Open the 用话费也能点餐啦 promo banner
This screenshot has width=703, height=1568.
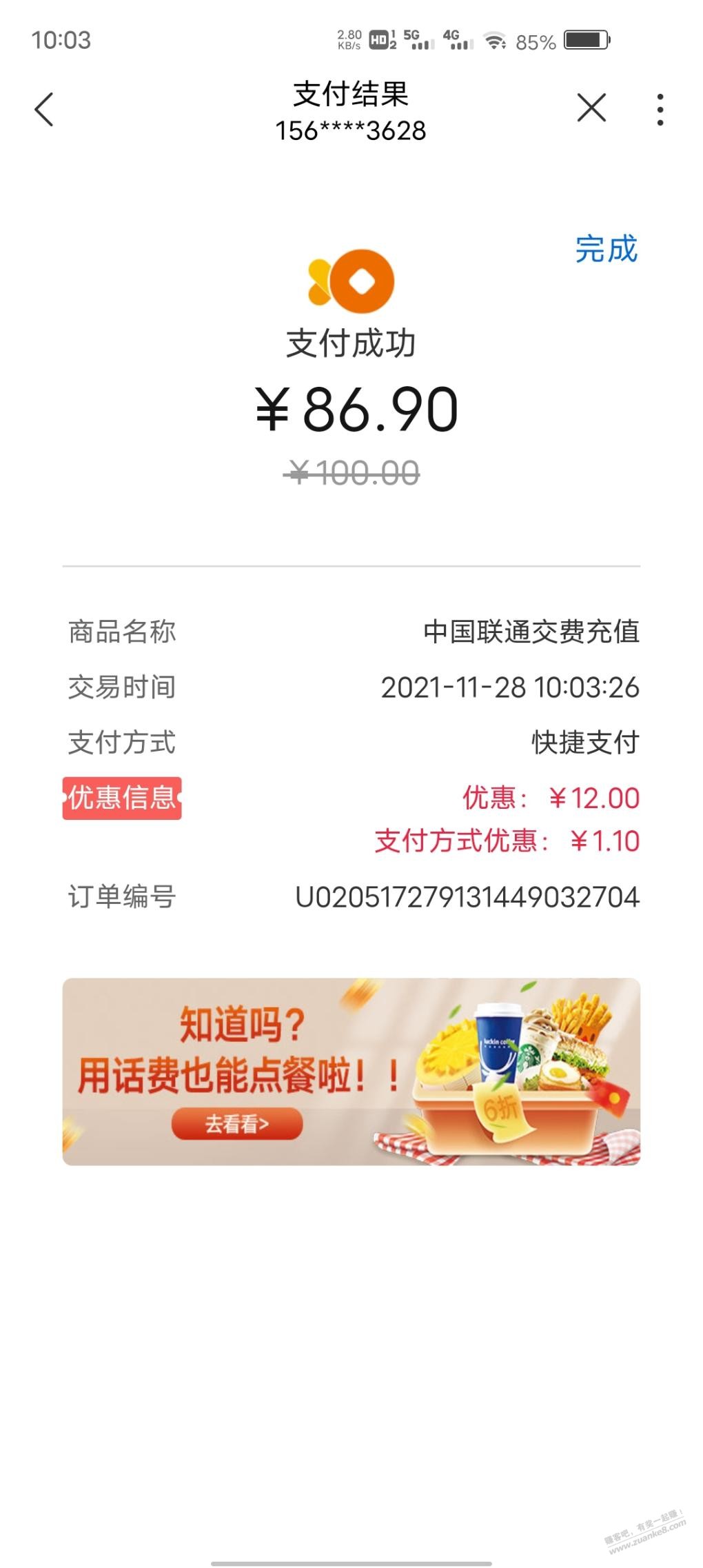click(351, 1071)
